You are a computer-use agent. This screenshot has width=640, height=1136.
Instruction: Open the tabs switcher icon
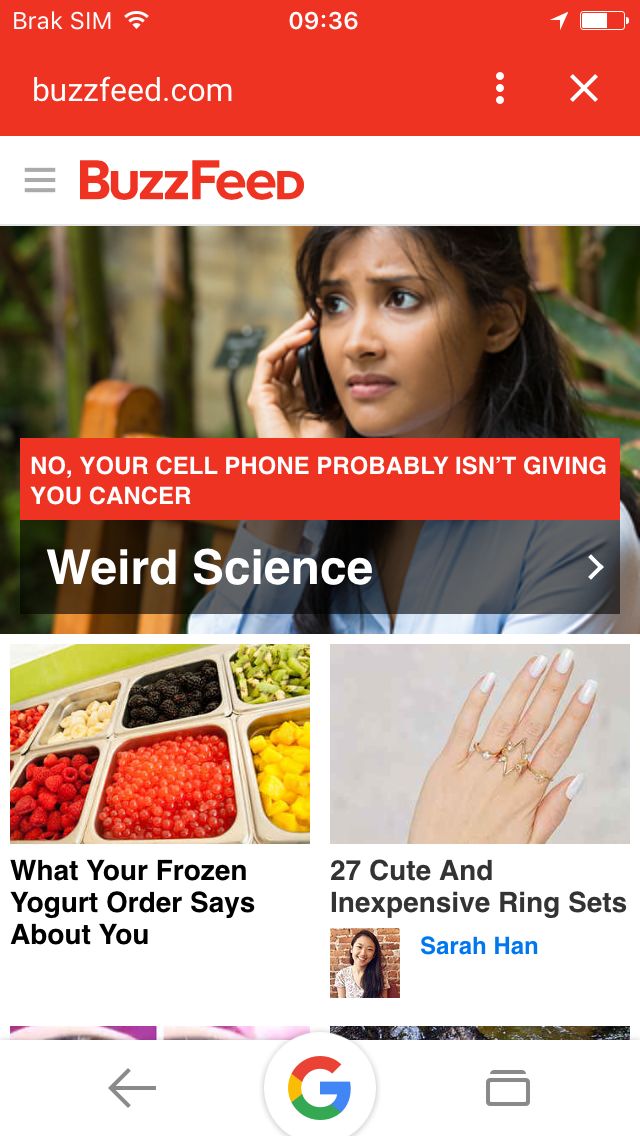point(508,1088)
